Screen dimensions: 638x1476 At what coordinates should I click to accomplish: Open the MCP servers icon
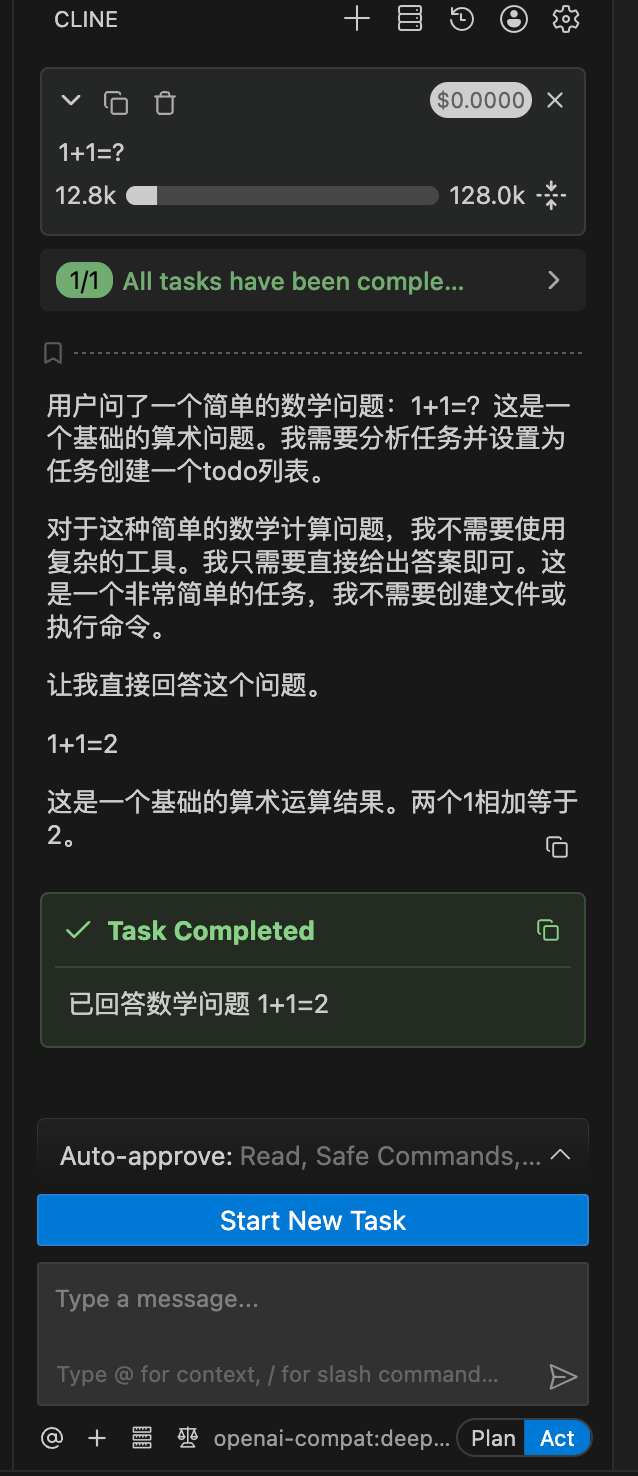coord(409,19)
